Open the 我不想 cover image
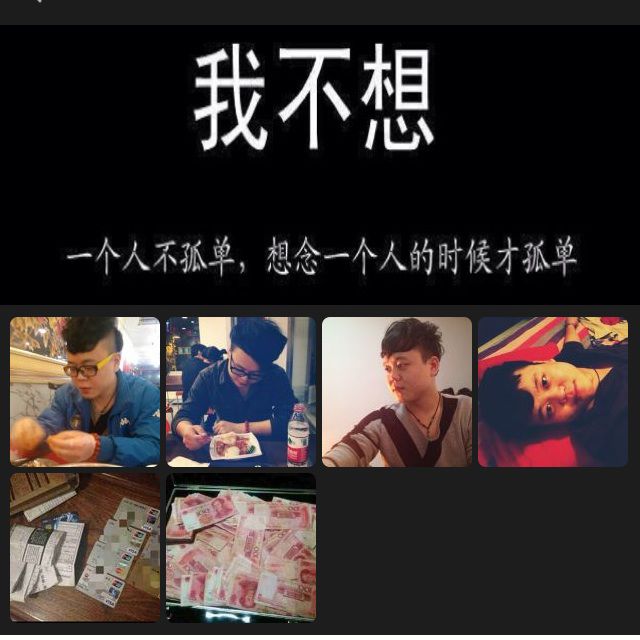 click(320, 165)
